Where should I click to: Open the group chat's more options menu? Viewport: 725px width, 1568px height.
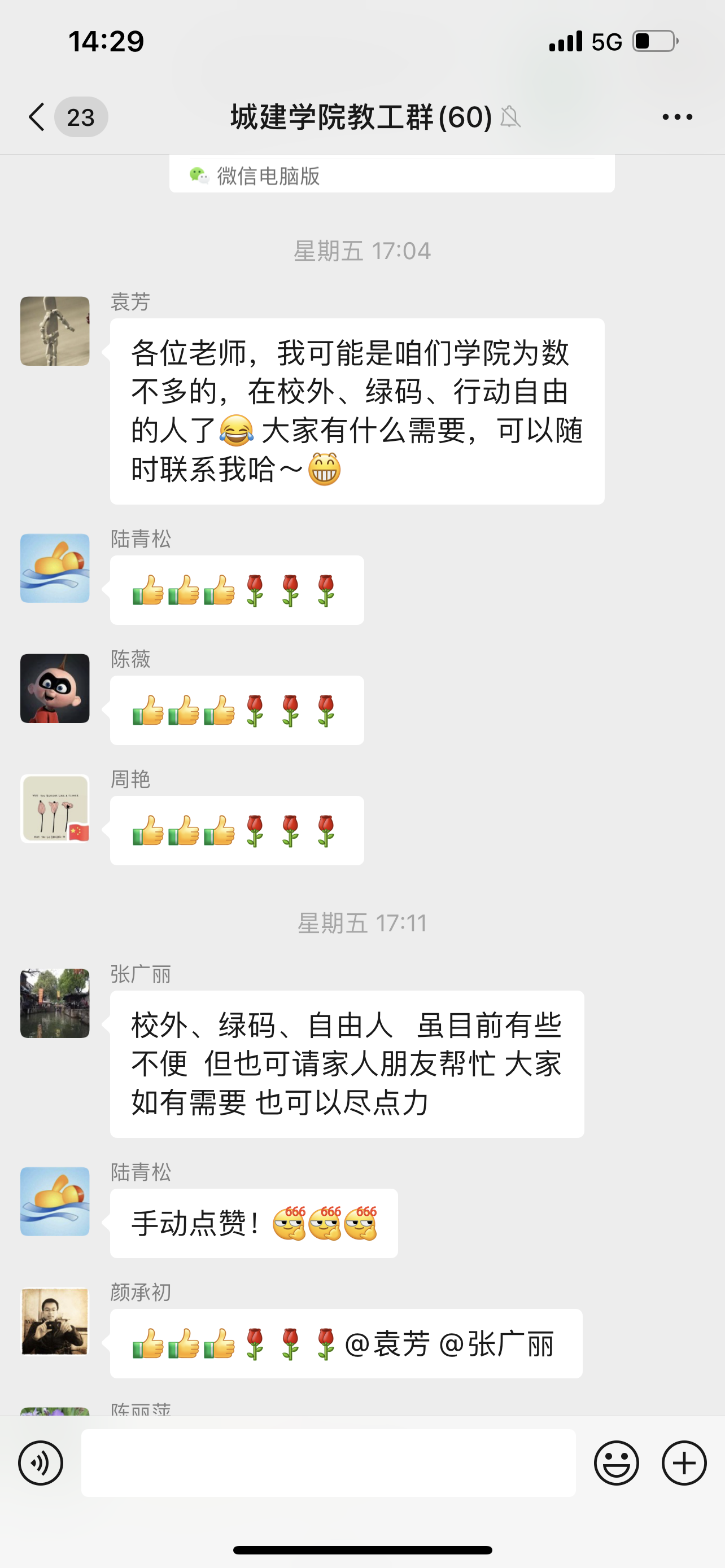tap(677, 116)
